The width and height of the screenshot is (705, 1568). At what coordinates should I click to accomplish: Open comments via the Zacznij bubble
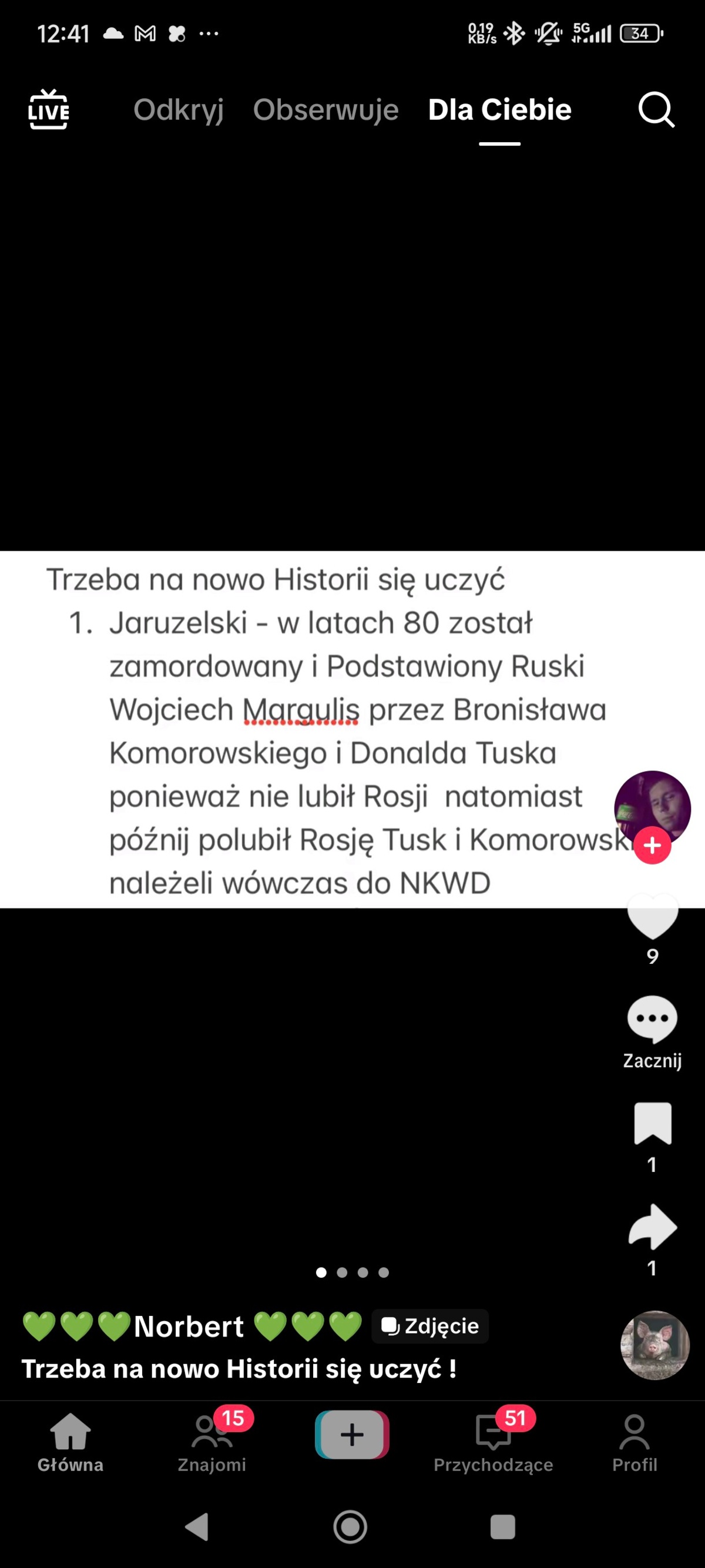(x=652, y=1020)
